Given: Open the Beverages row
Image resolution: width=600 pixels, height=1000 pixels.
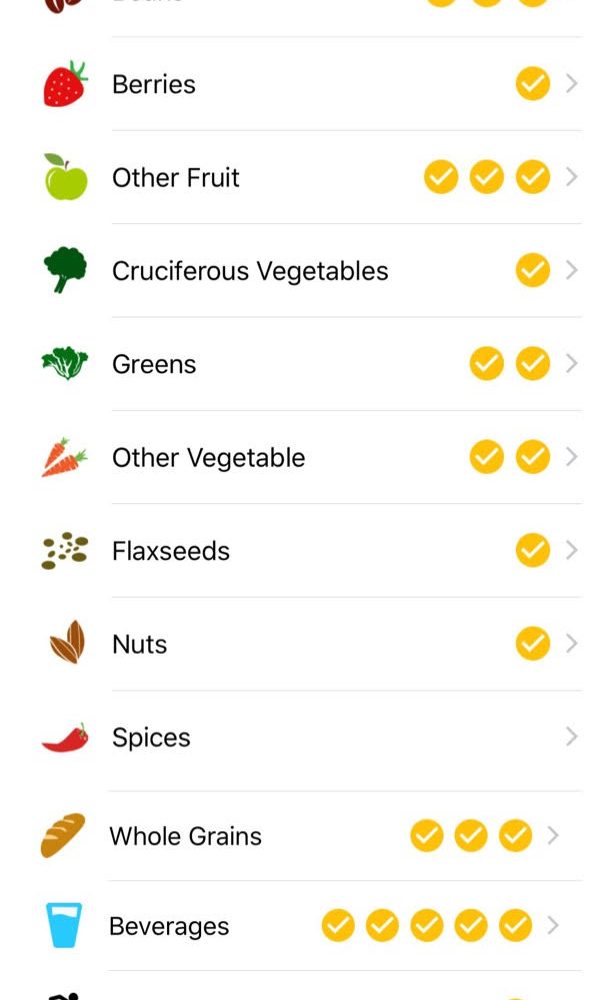Looking at the screenshot, I should point(300,926).
